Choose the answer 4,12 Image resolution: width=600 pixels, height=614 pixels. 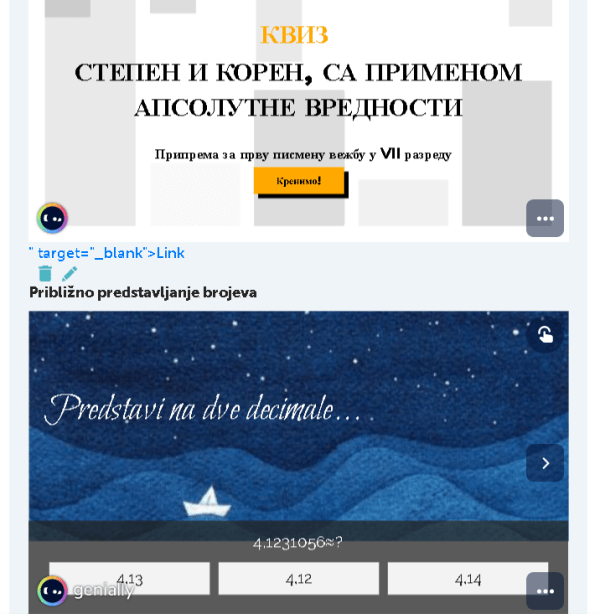click(298, 578)
